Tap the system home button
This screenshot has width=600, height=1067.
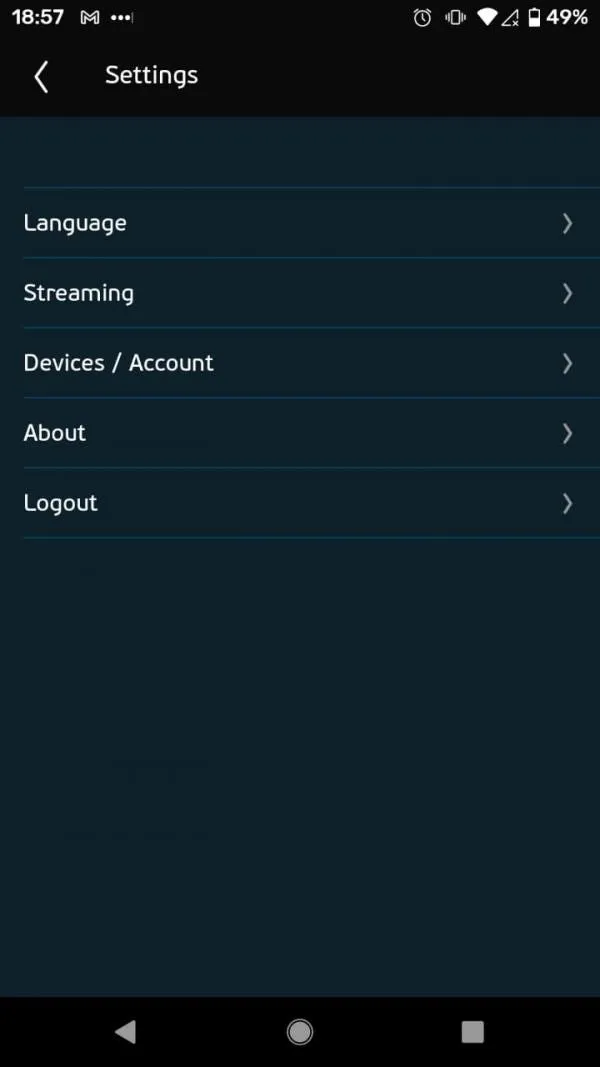coord(299,1032)
